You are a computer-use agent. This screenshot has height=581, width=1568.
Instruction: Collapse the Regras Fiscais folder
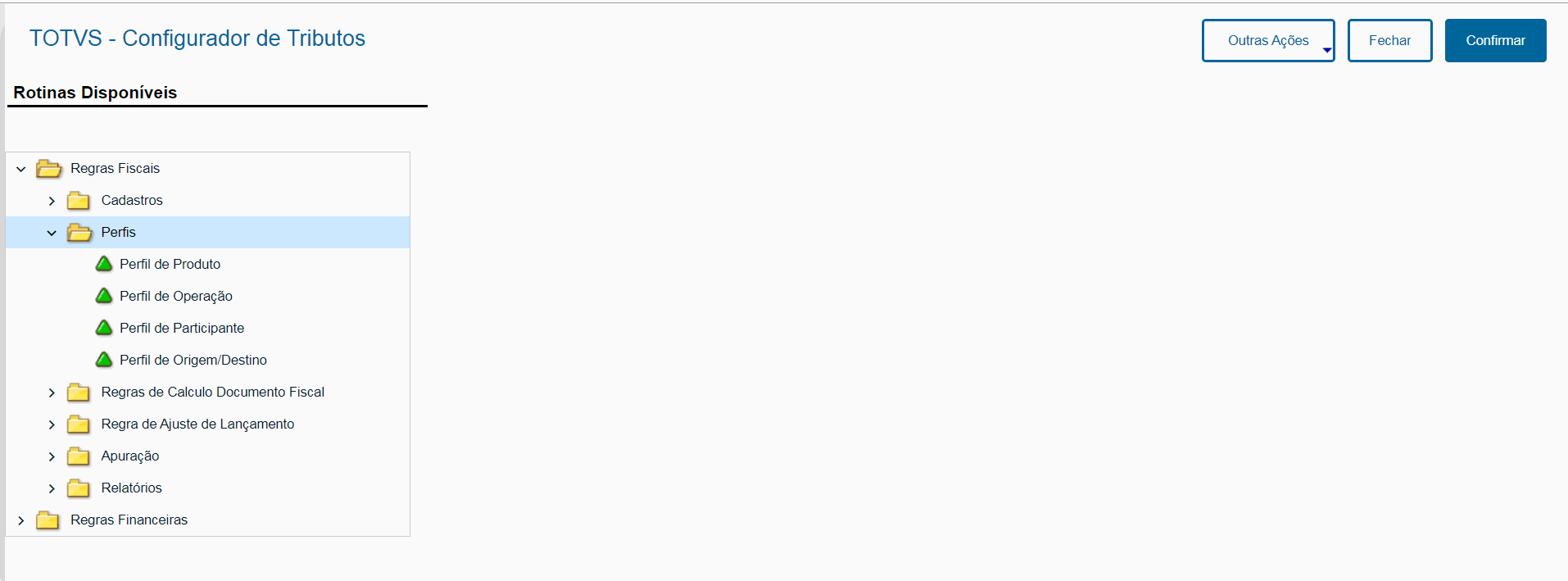[21, 169]
